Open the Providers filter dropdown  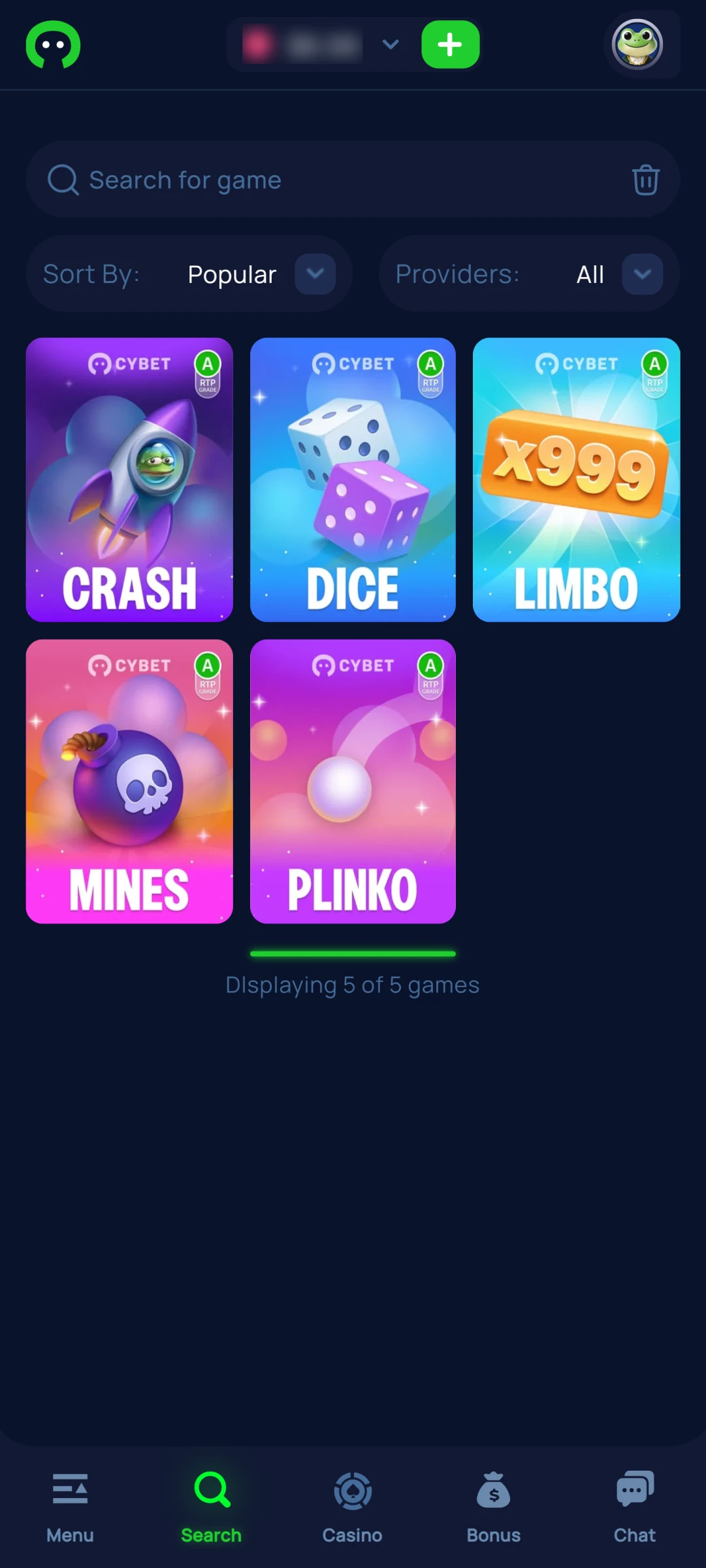(x=642, y=274)
